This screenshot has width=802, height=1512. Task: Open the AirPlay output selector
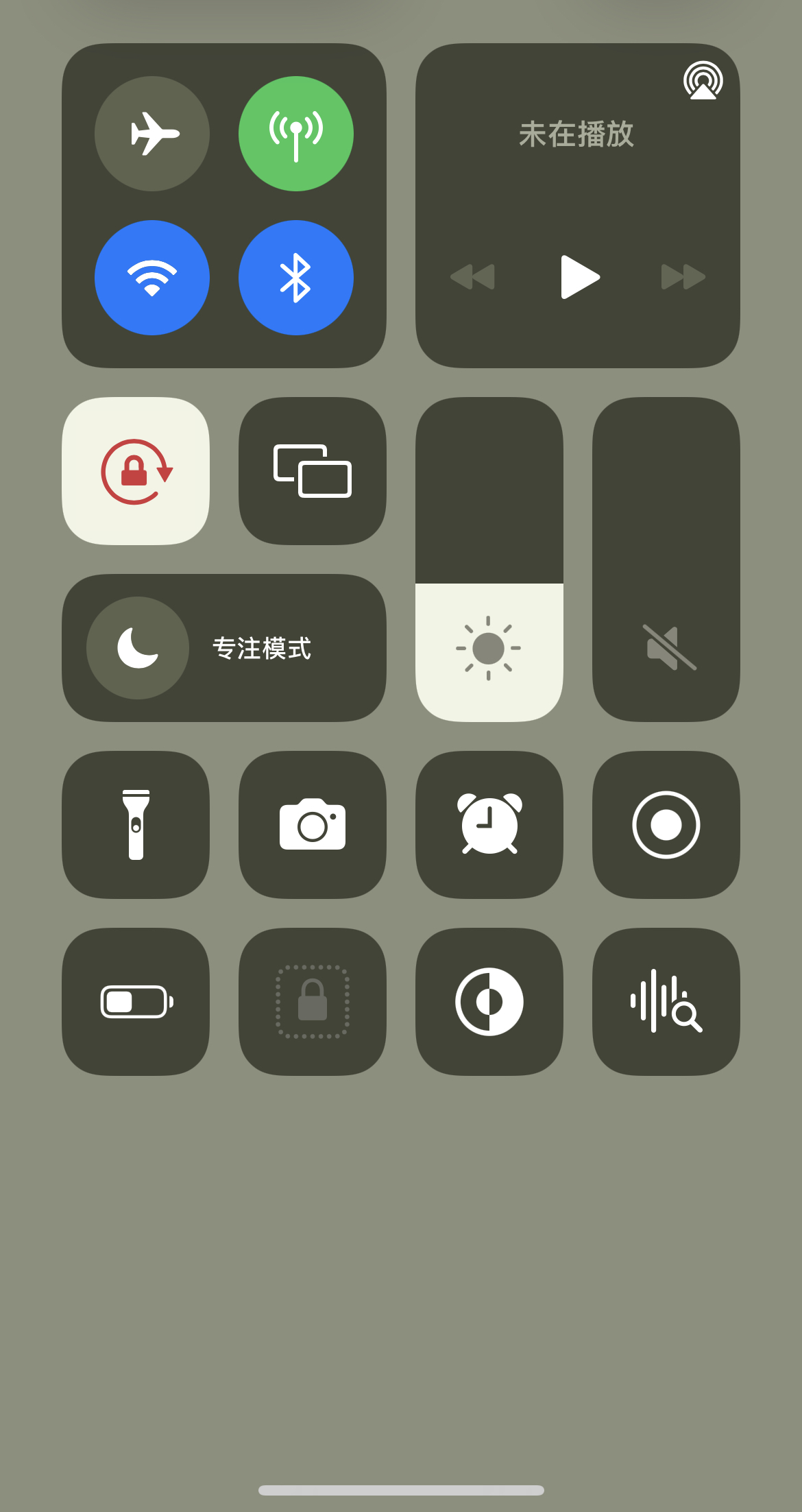pos(703,81)
